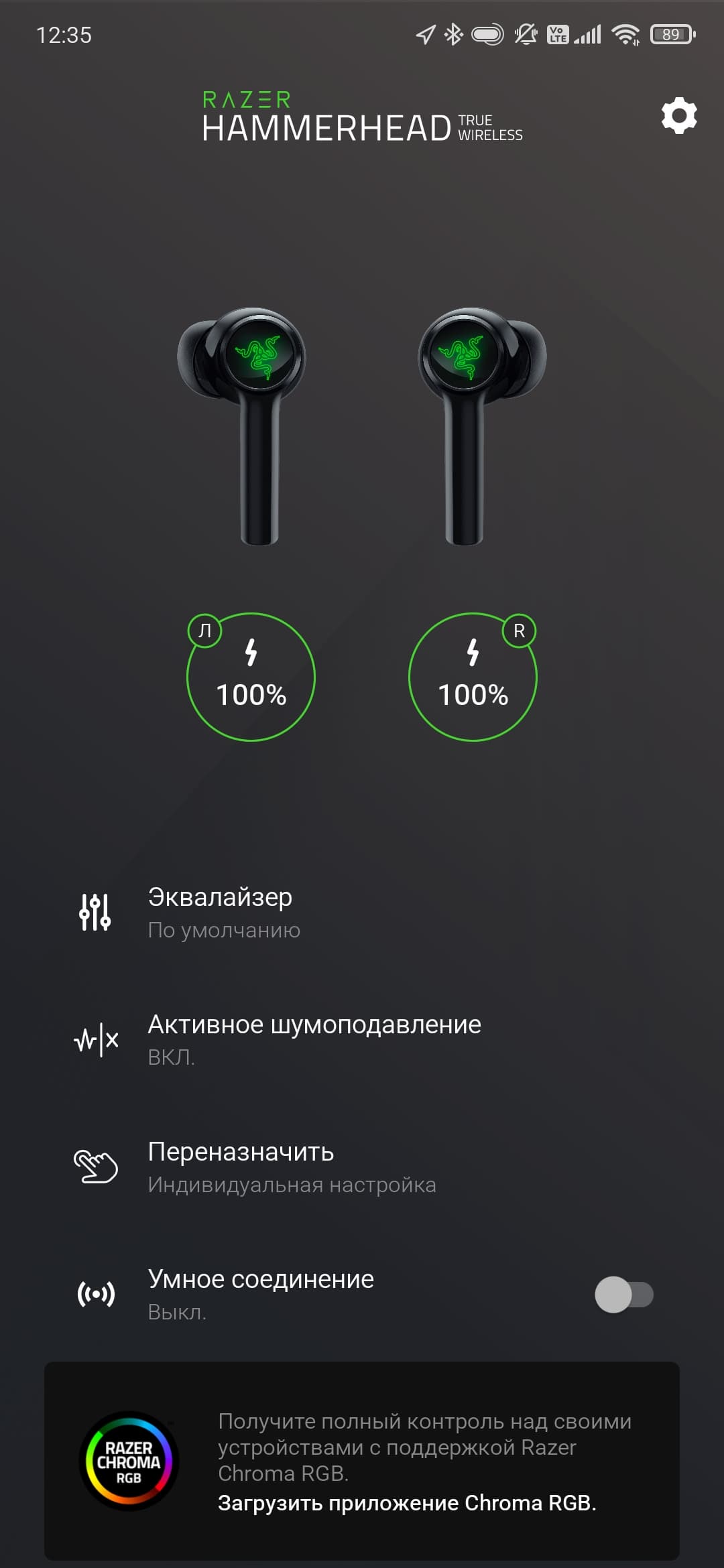Tap Загрузить приложение Chroma RGB link

[407, 1503]
